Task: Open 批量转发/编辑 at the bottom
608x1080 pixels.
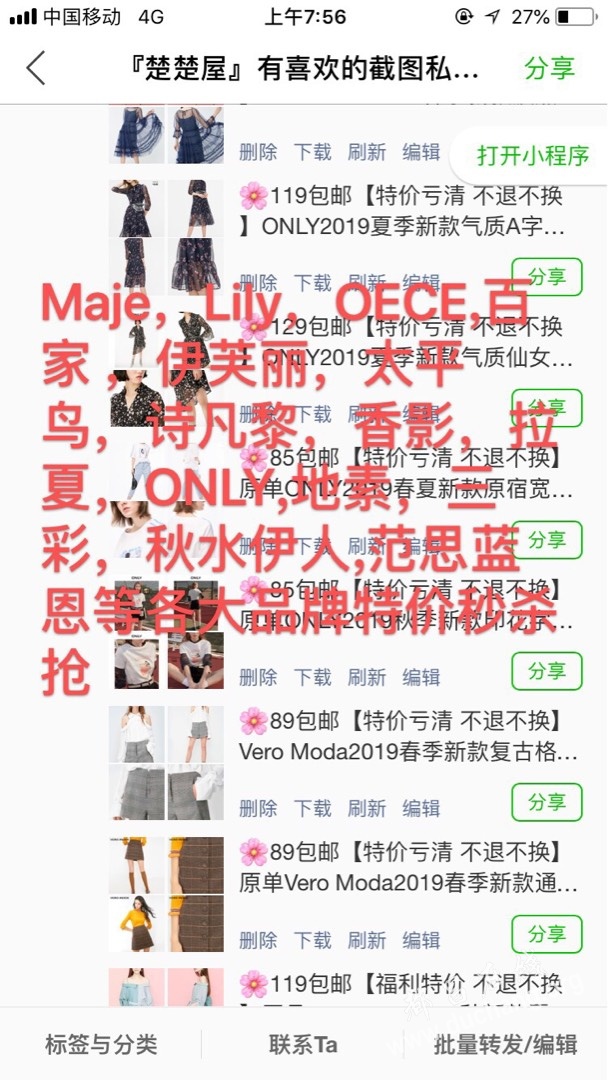Action: click(x=506, y=1045)
